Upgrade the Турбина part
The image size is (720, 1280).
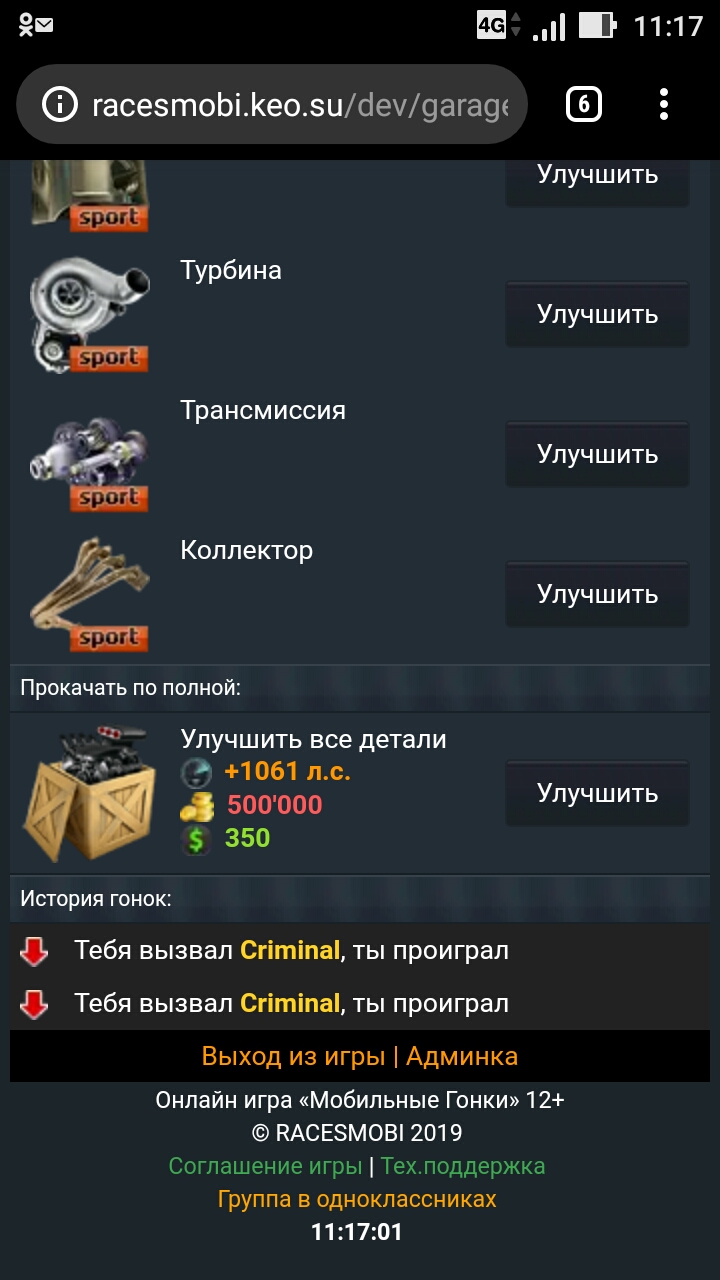point(597,314)
